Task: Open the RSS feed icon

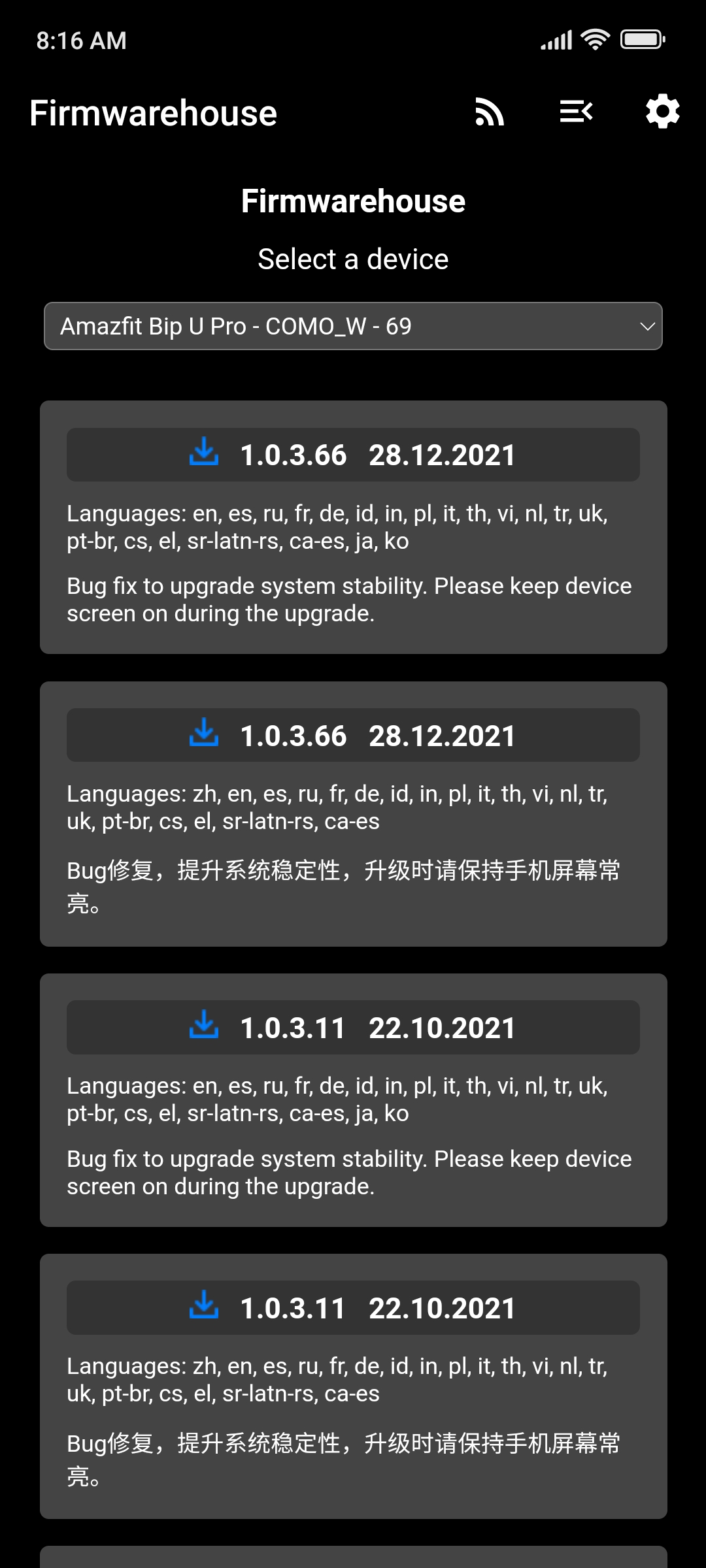Action: click(489, 112)
